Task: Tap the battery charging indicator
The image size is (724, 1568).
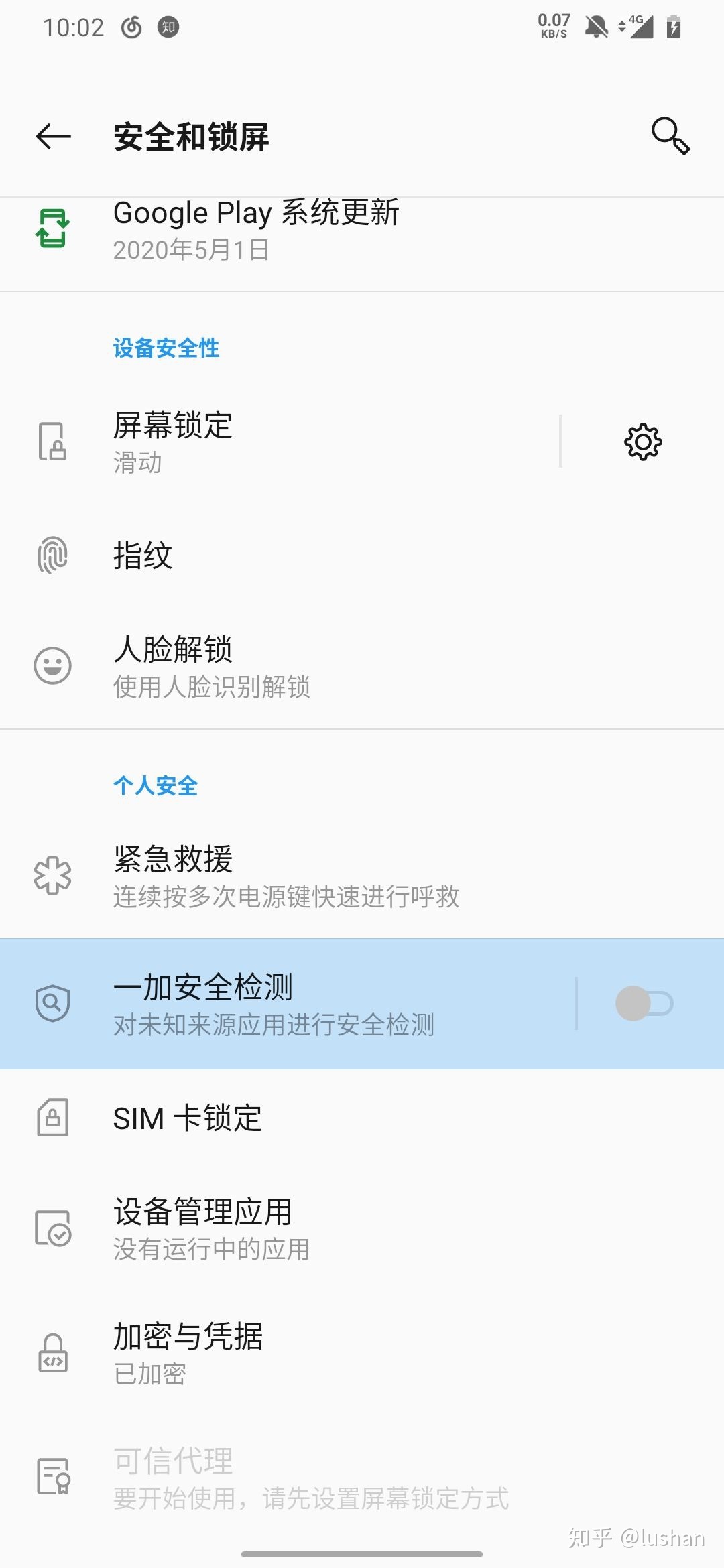Action: [x=672, y=27]
